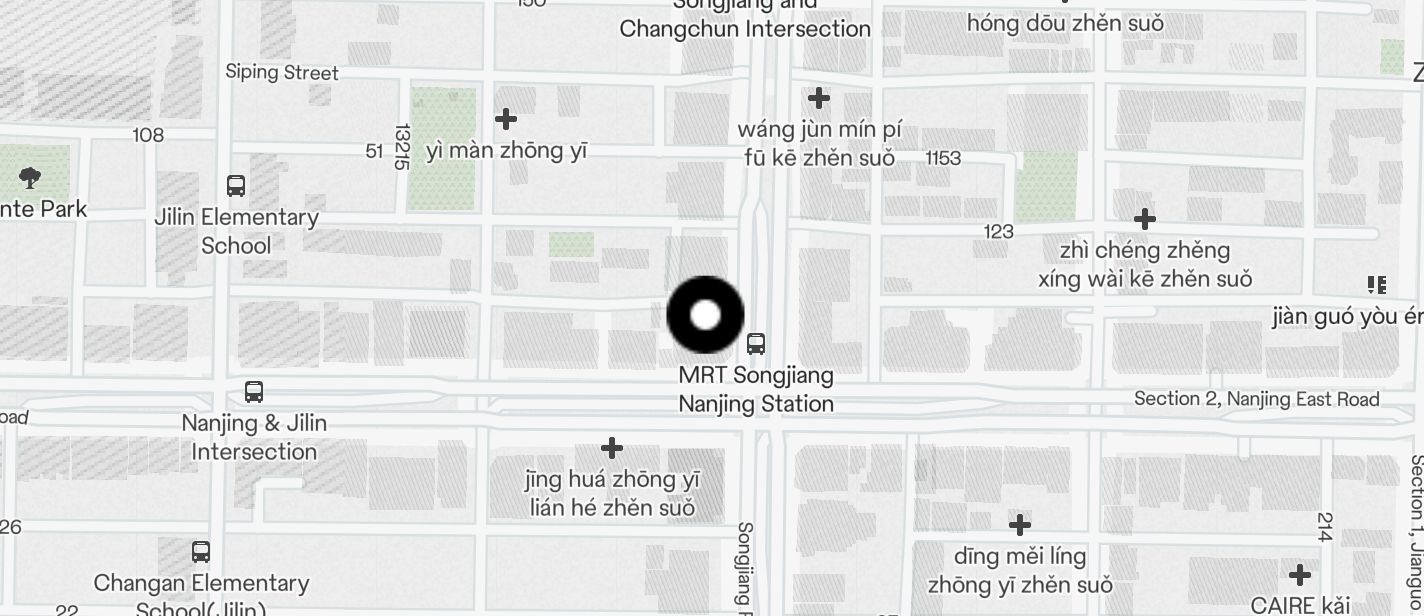Screen dimensions: 1424x616
Task: Select the center location pin
Action: pos(705,315)
